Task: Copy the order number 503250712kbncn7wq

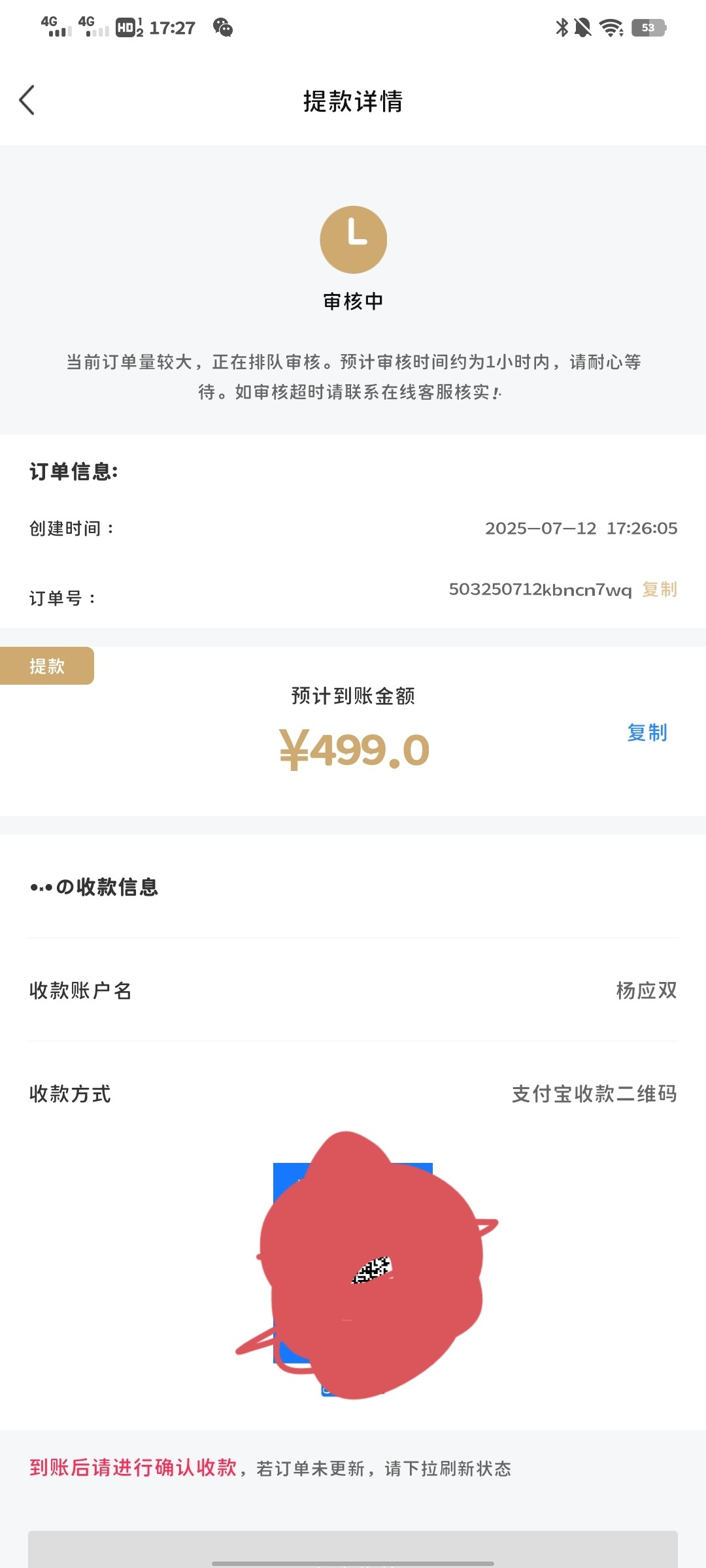Action: tap(659, 589)
